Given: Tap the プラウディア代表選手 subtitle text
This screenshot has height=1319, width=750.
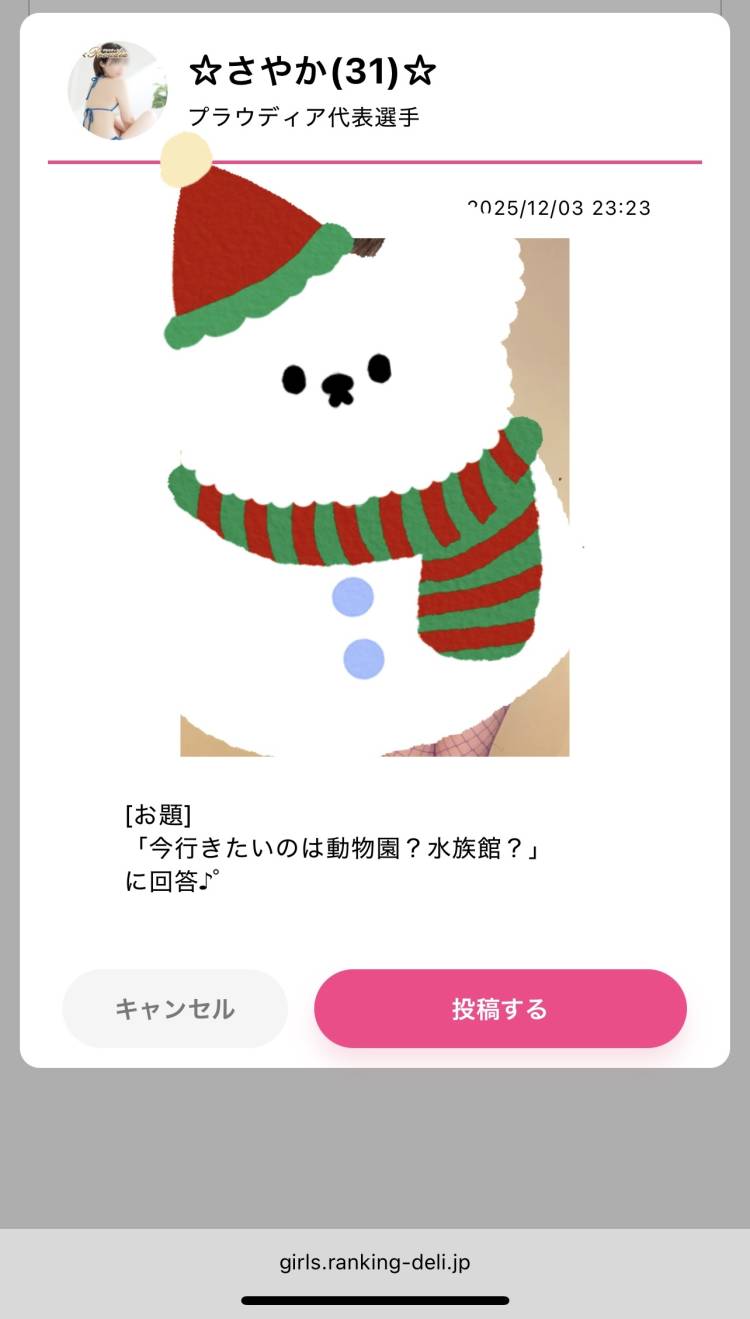Looking at the screenshot, I should [x=306, y=116].
